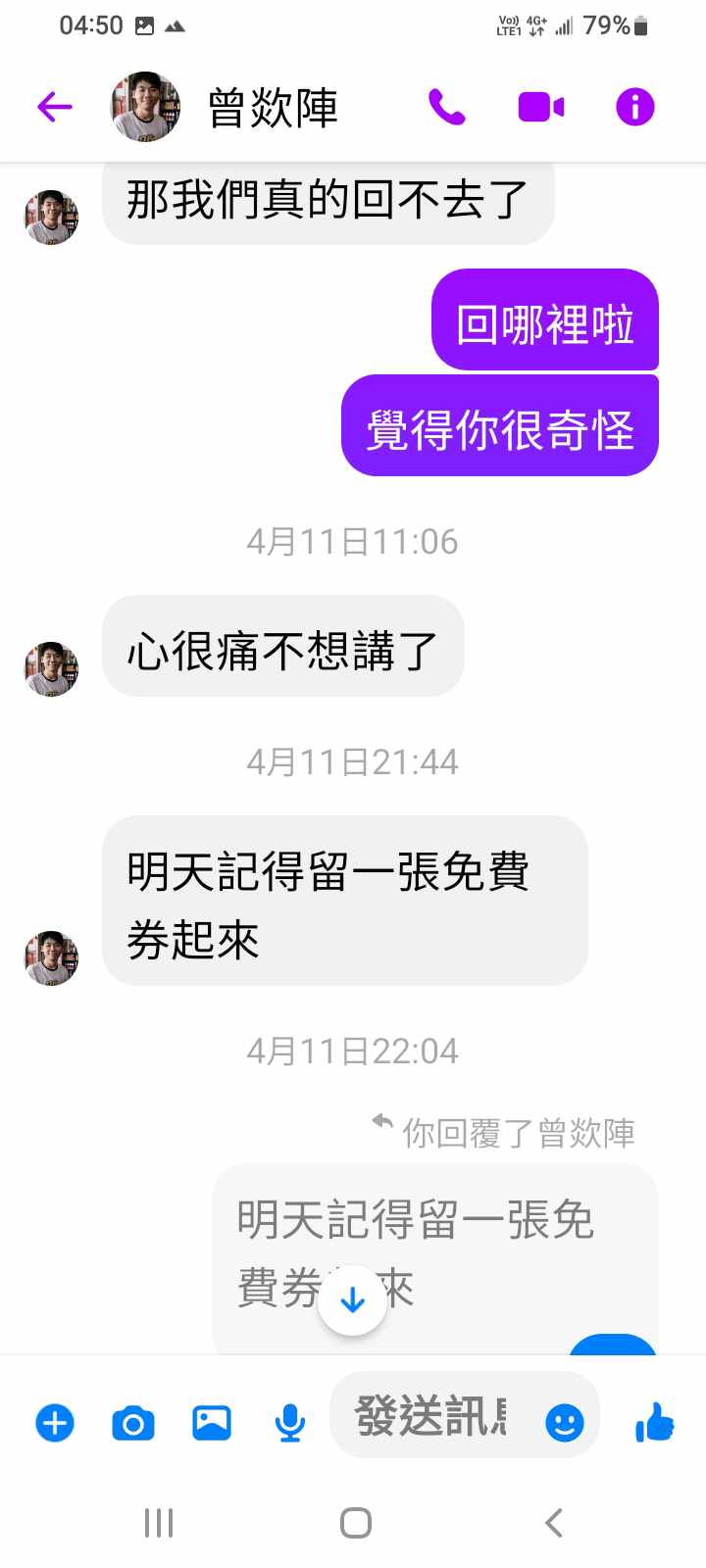Image resolution: width=706 pixels, height=1568 pixels.
Task: Start a video call with 曾欻陣
Action: click(540, 107)
